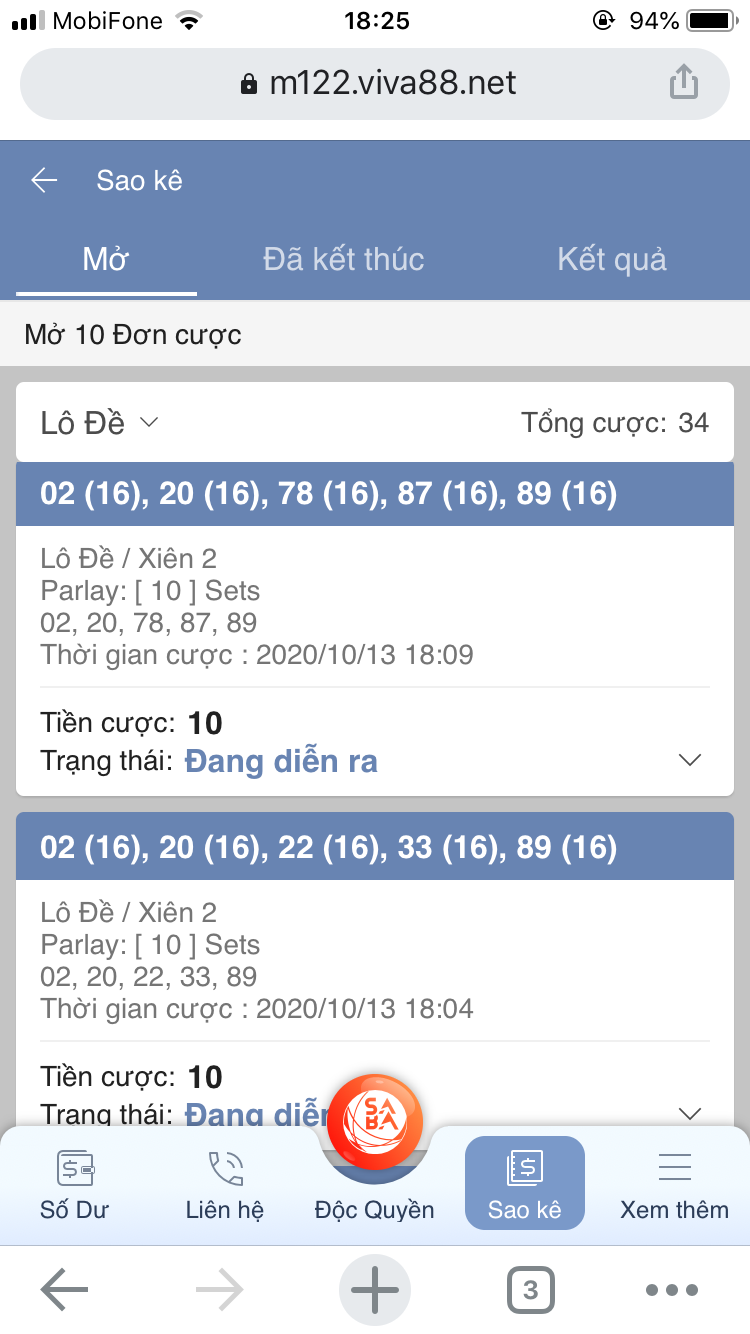View the 3 open browser tabs

530,1290
